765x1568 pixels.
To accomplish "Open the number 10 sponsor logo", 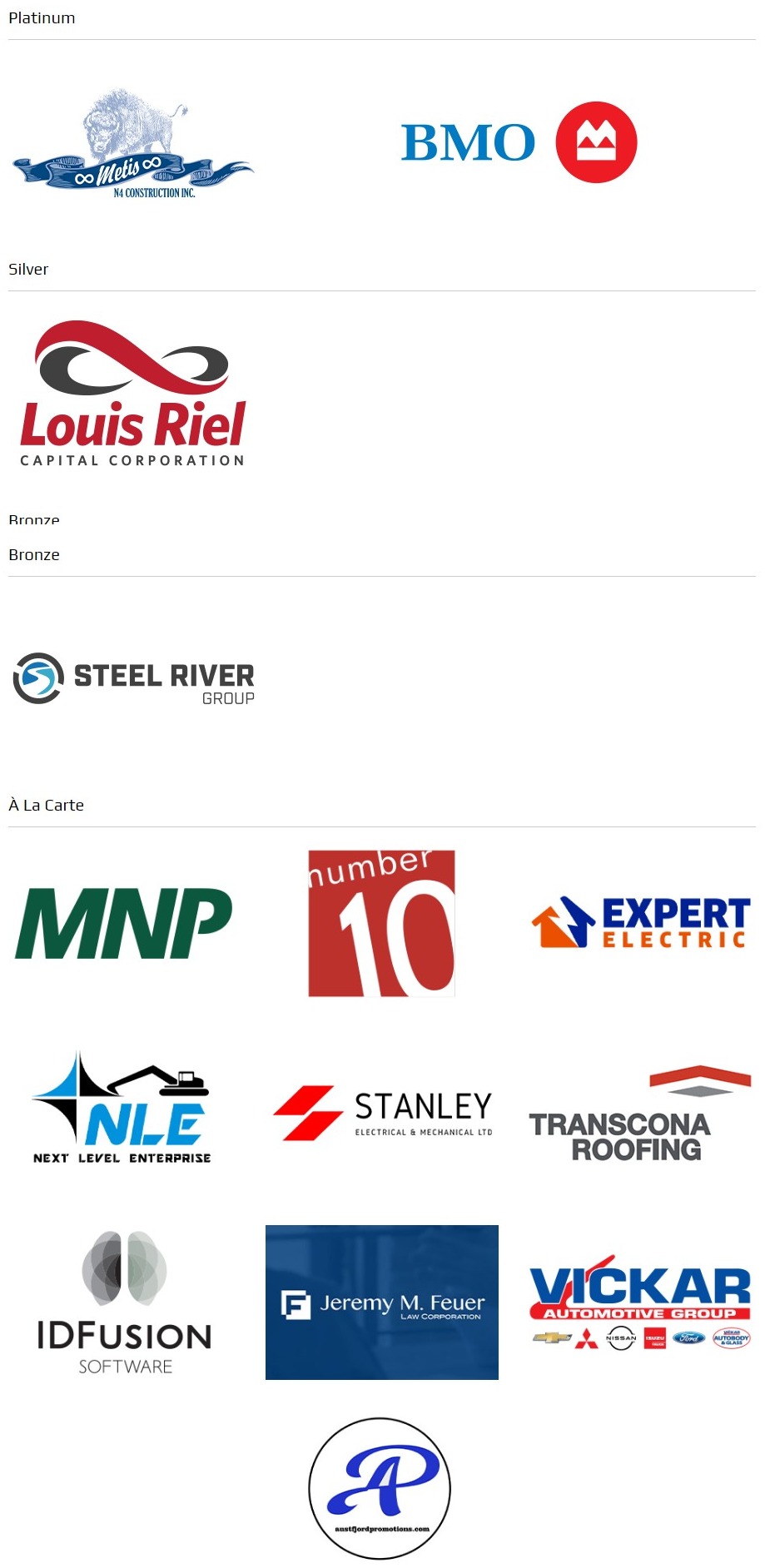I will [x=382, y=924].
